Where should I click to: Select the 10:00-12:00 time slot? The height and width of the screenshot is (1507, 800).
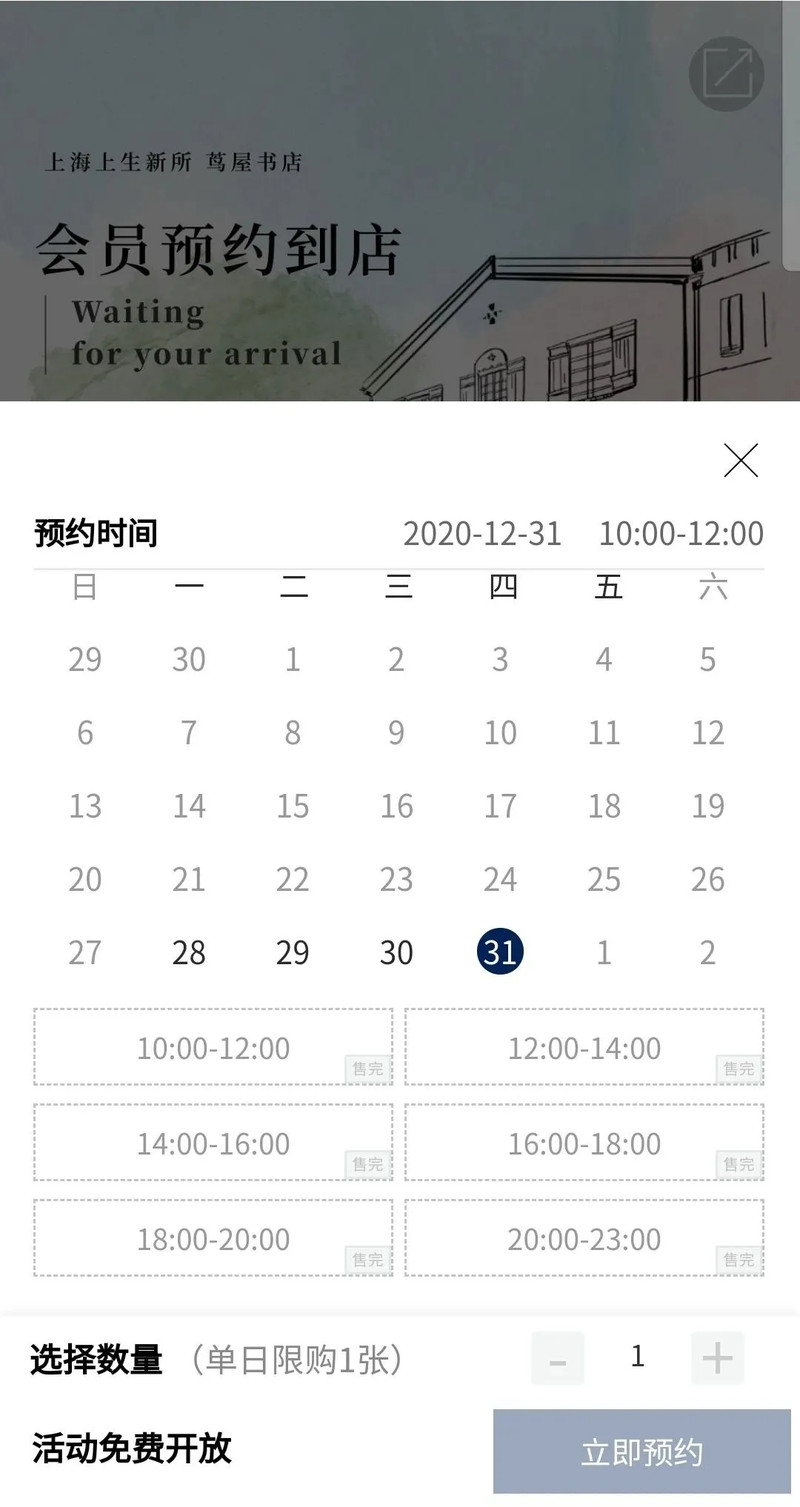point(213,1047)
